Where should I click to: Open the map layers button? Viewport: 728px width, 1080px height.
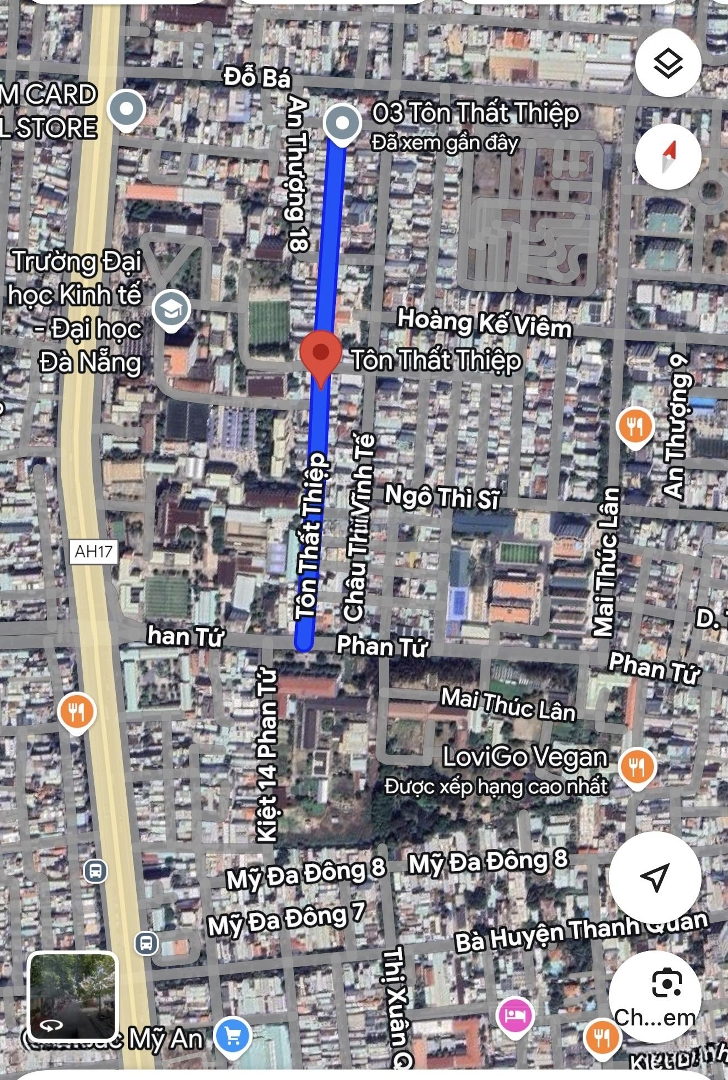tap(667, 65)
